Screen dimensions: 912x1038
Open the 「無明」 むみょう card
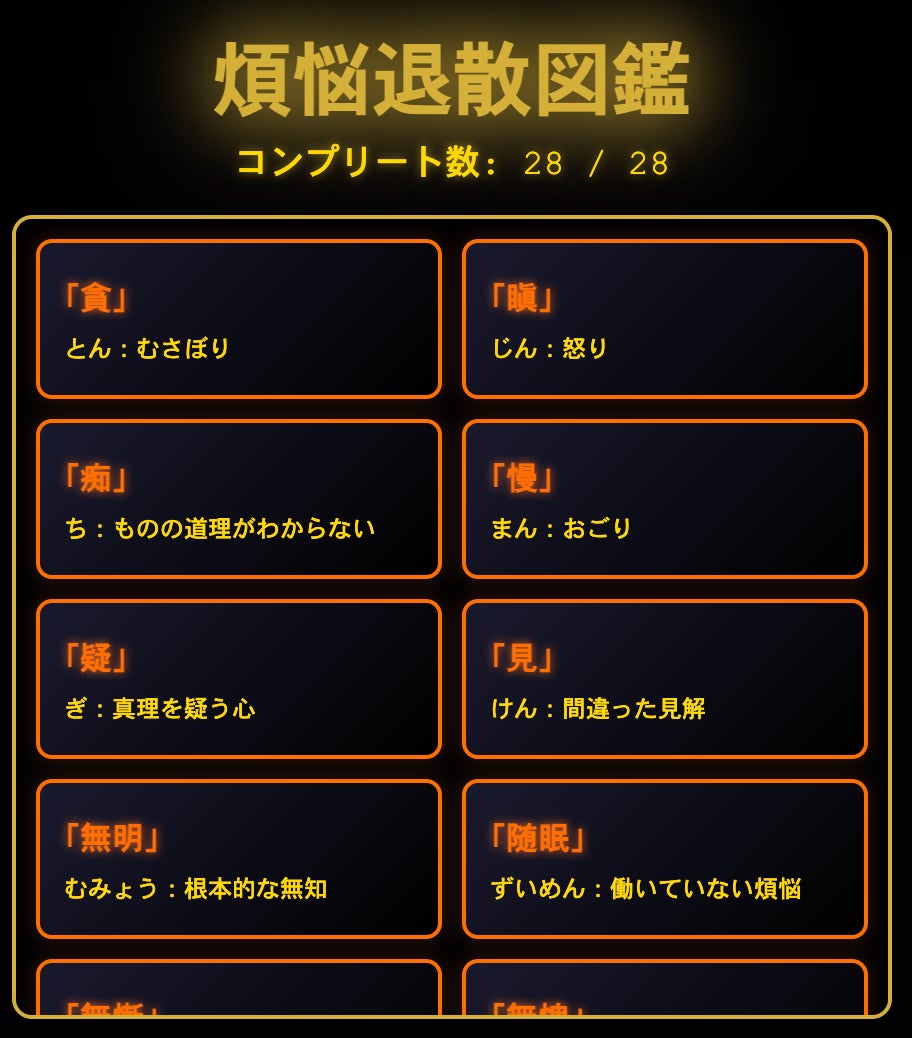pyautogui.click(x=238, y=859)
